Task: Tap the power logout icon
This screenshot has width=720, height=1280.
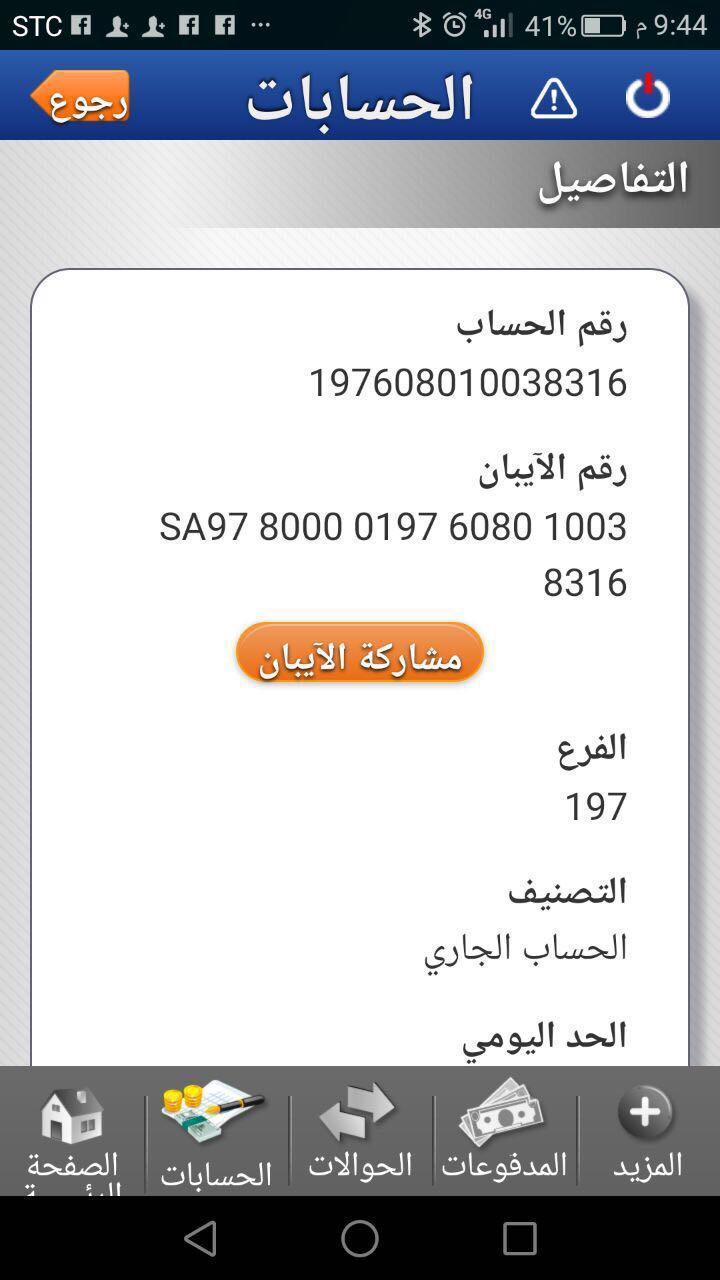Action: coord(647,96)
